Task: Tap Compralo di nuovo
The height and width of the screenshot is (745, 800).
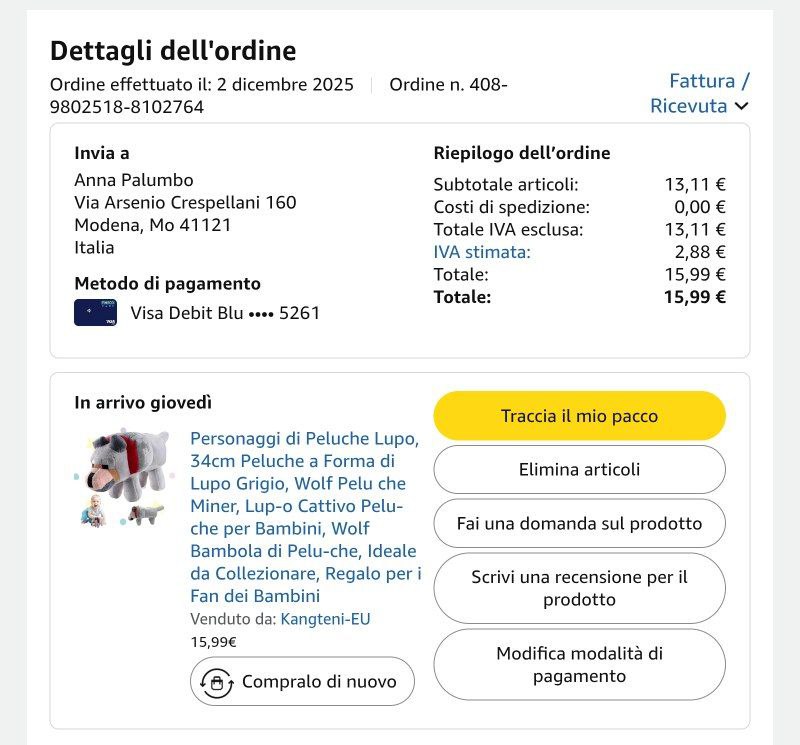Action: point(302,682)
